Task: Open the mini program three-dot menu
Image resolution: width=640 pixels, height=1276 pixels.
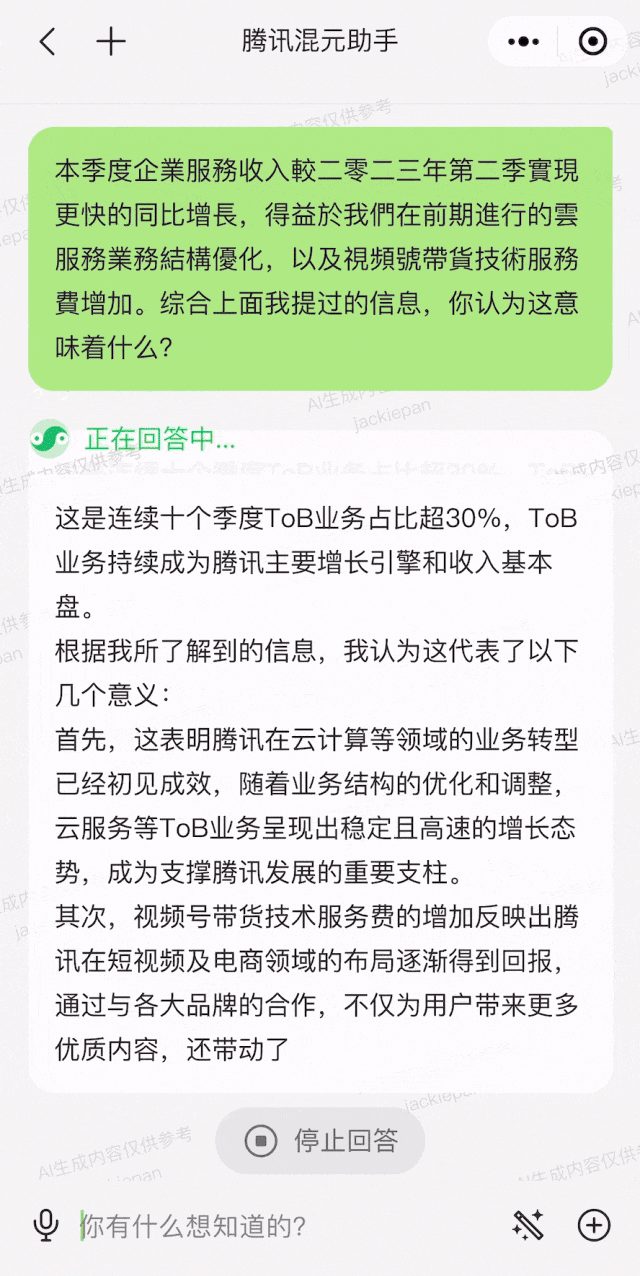Action: pos(524,42)
